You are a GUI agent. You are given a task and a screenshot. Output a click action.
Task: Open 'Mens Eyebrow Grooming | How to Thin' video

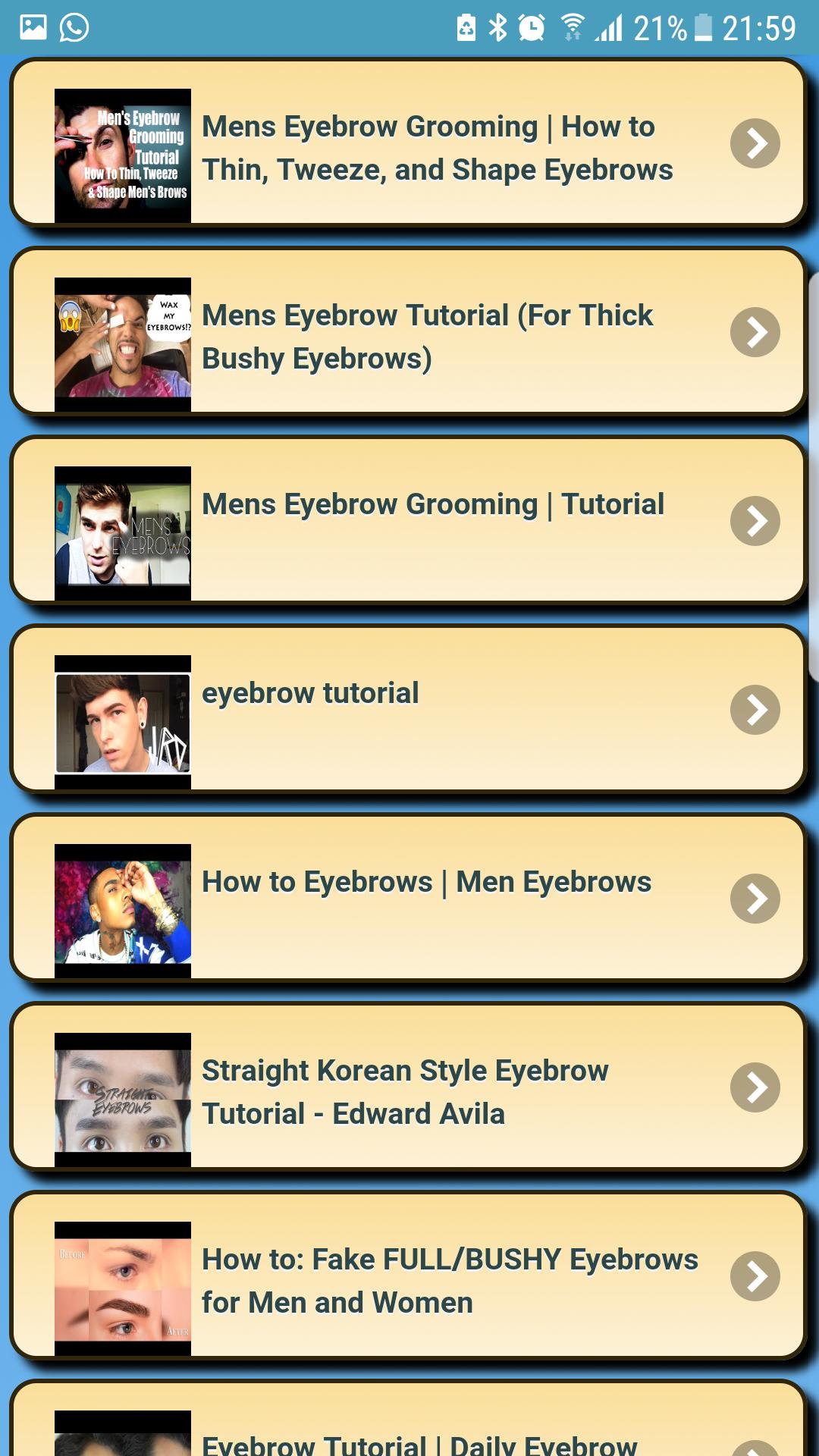pyautogui.click(x=437, y=148)
